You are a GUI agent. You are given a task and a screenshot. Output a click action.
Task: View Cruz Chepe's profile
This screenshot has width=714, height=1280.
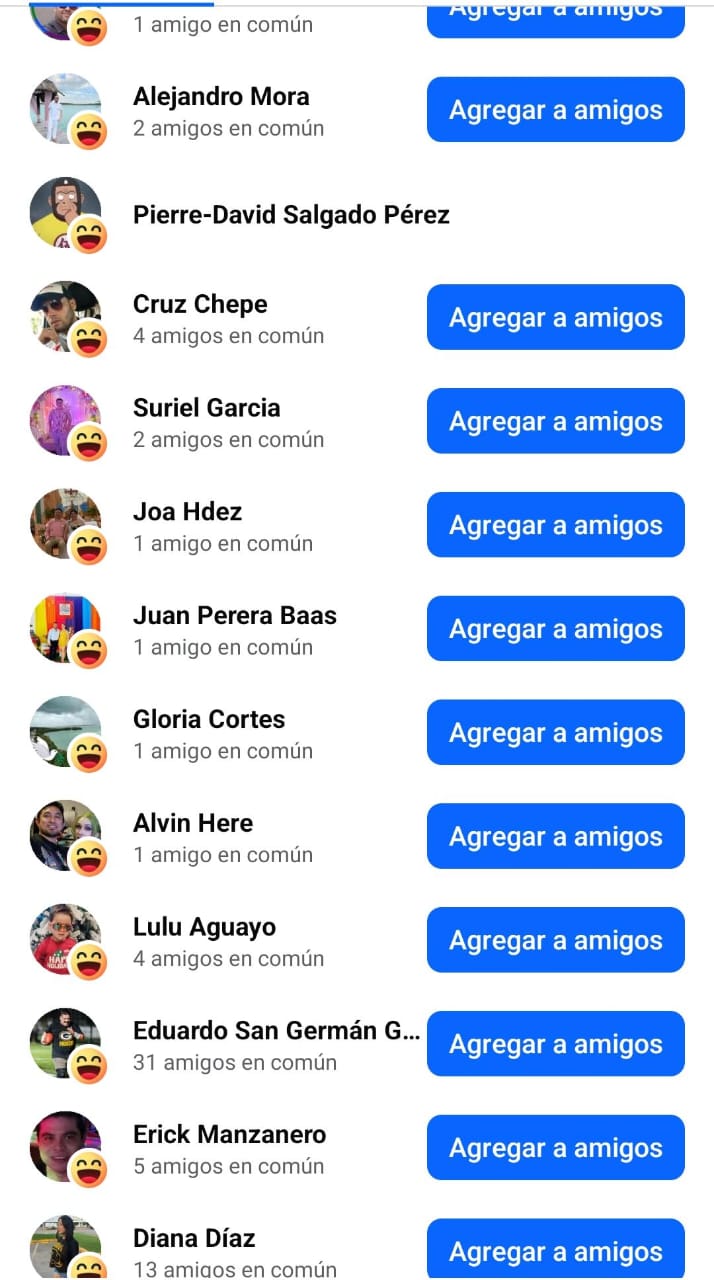pos(200,304)
